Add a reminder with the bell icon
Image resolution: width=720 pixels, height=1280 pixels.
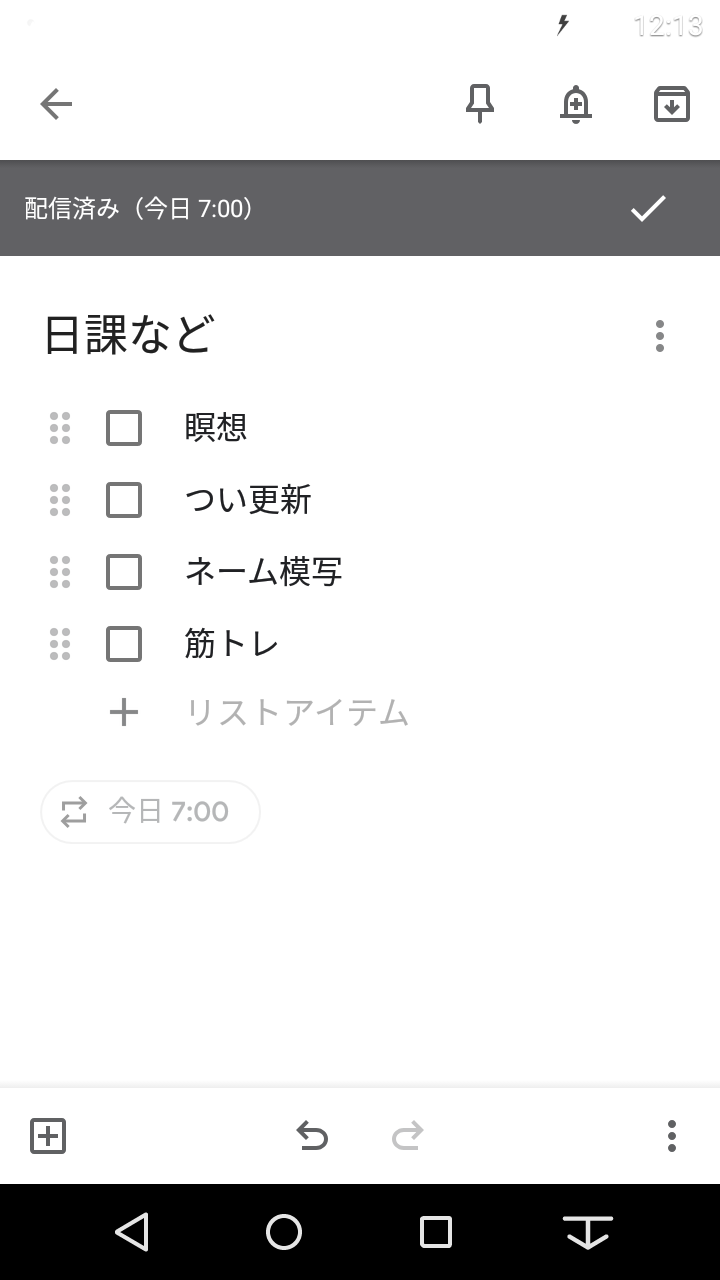(576, 104)
